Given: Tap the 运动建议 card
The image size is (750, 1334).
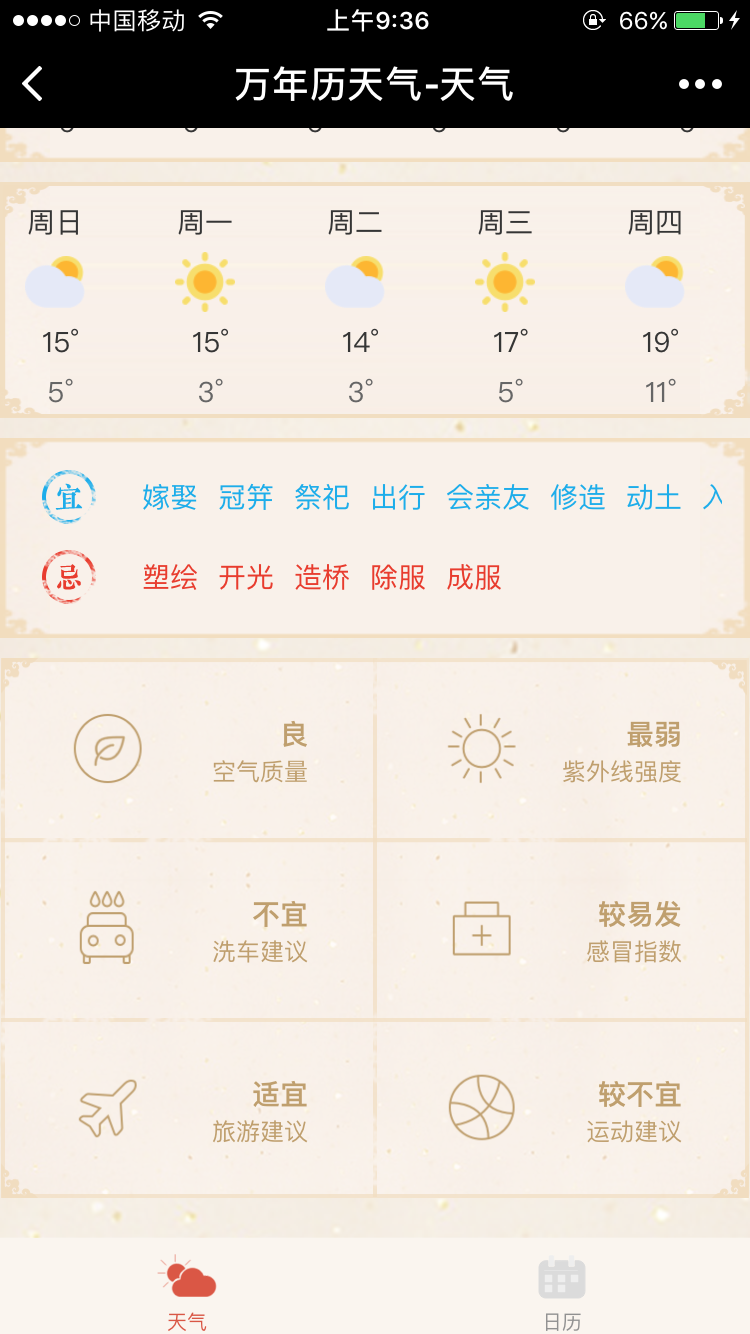Looking at the screenshot, I should pyautogui.click(x=562, y=1110).
